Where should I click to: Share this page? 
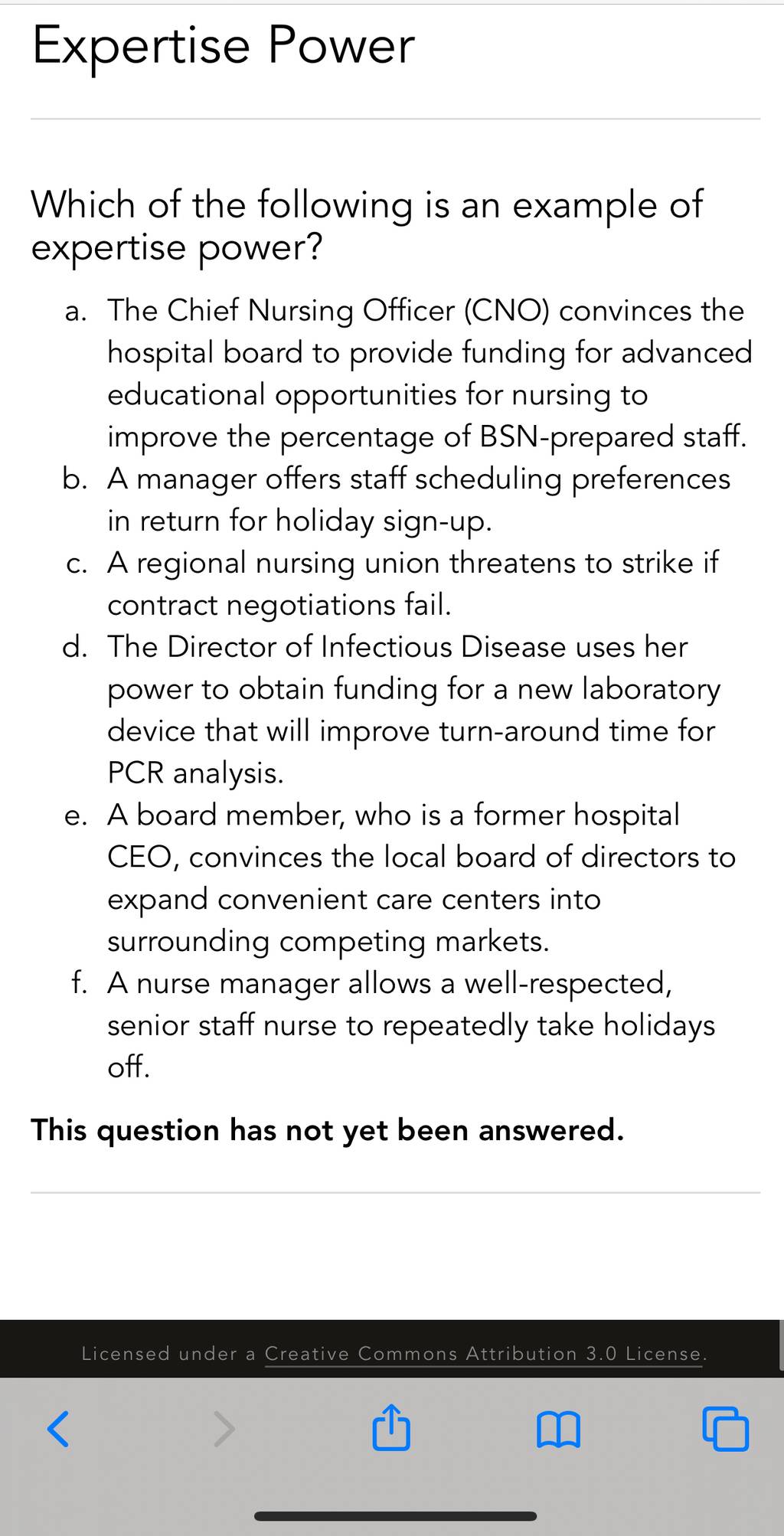391,1427
